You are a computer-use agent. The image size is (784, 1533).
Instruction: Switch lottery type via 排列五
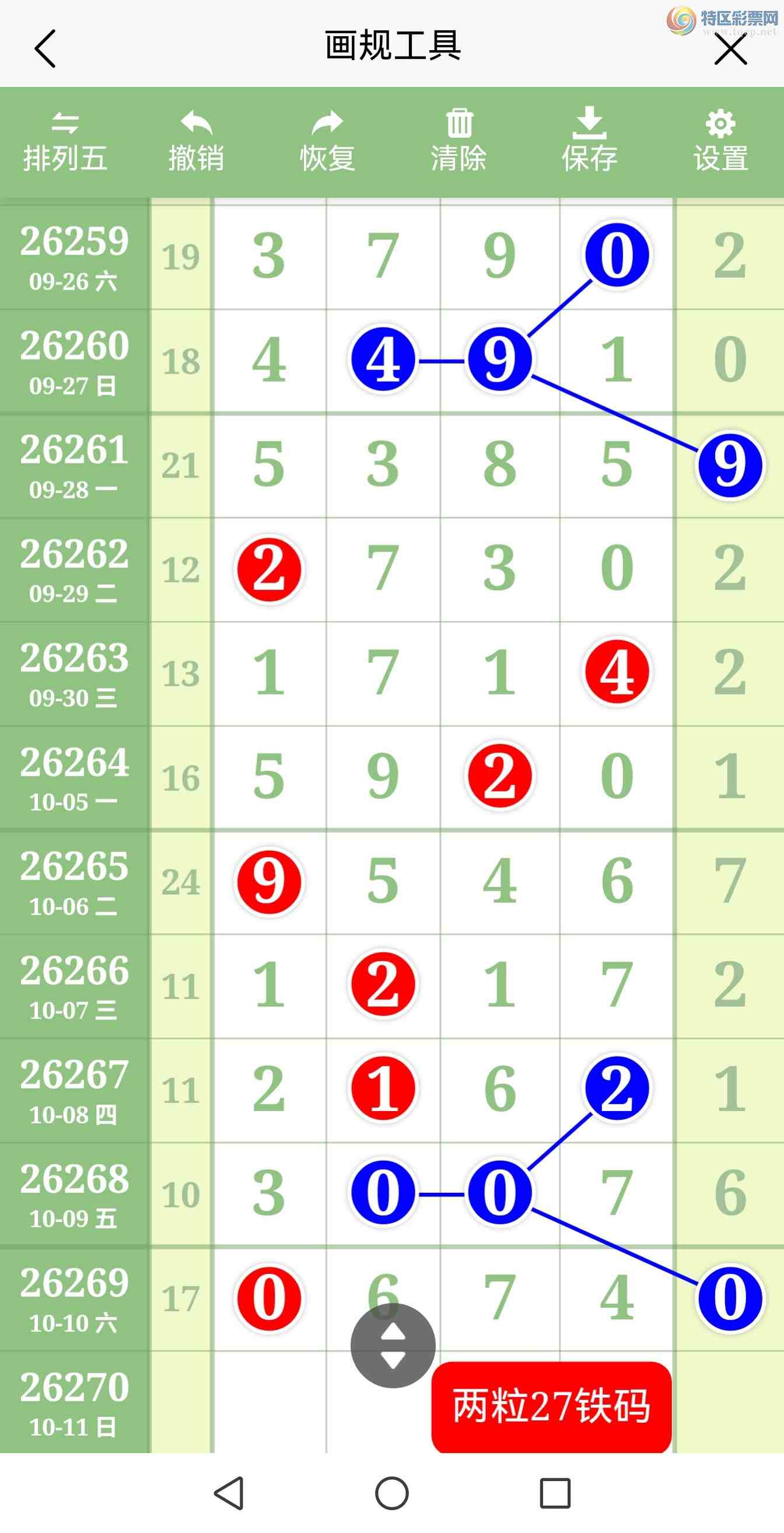point(65,142)
